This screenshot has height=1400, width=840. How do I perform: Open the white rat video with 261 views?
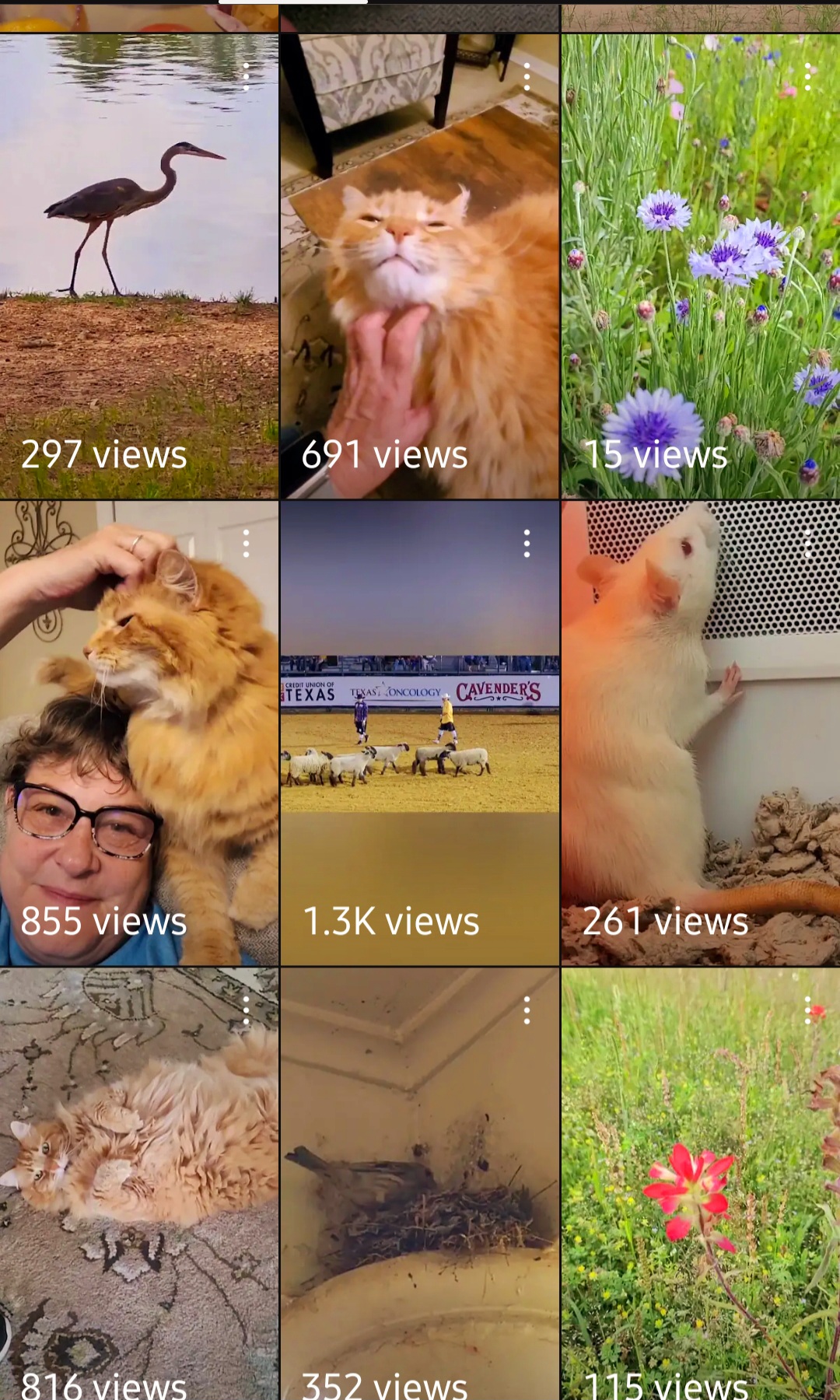[x=700, y=731]
